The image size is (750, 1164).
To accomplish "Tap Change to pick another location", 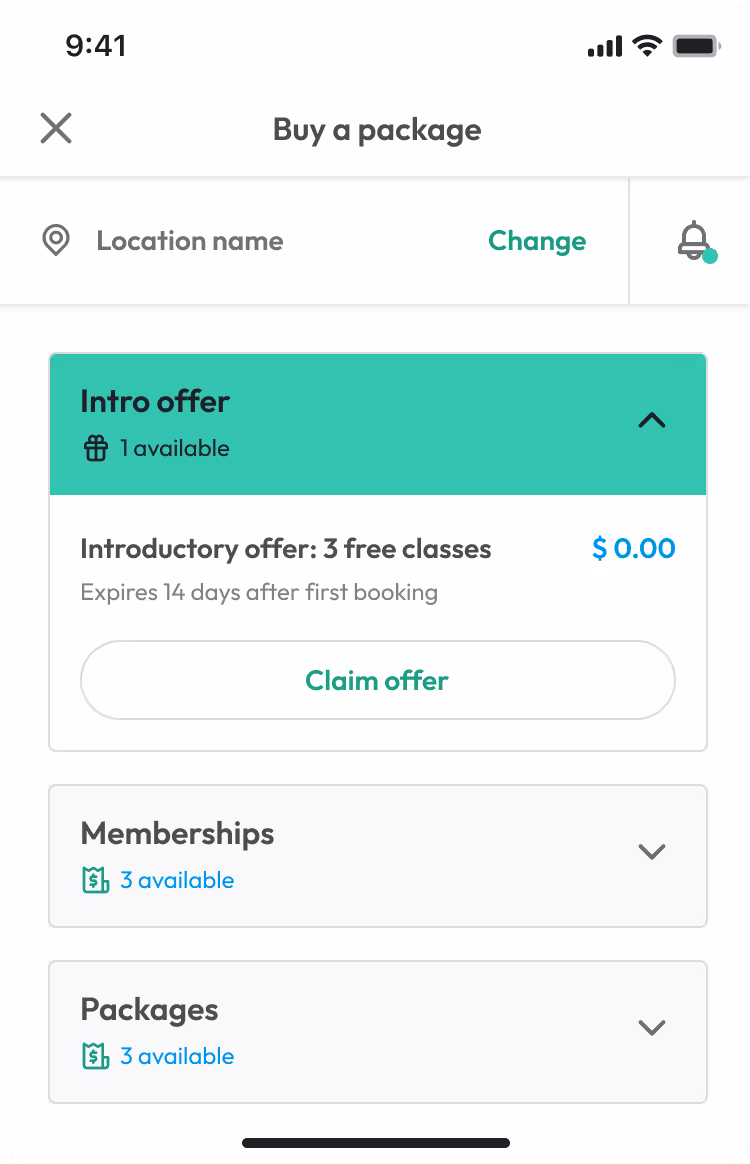I will point(537,241).
